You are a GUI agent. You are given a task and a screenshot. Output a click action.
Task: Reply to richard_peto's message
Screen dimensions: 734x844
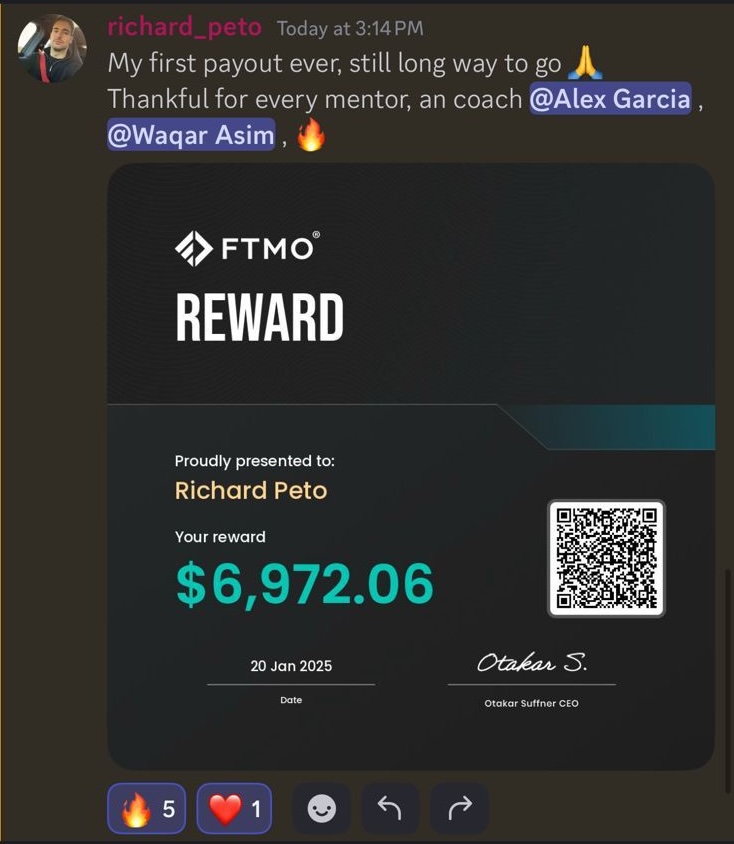coord(390,808)
